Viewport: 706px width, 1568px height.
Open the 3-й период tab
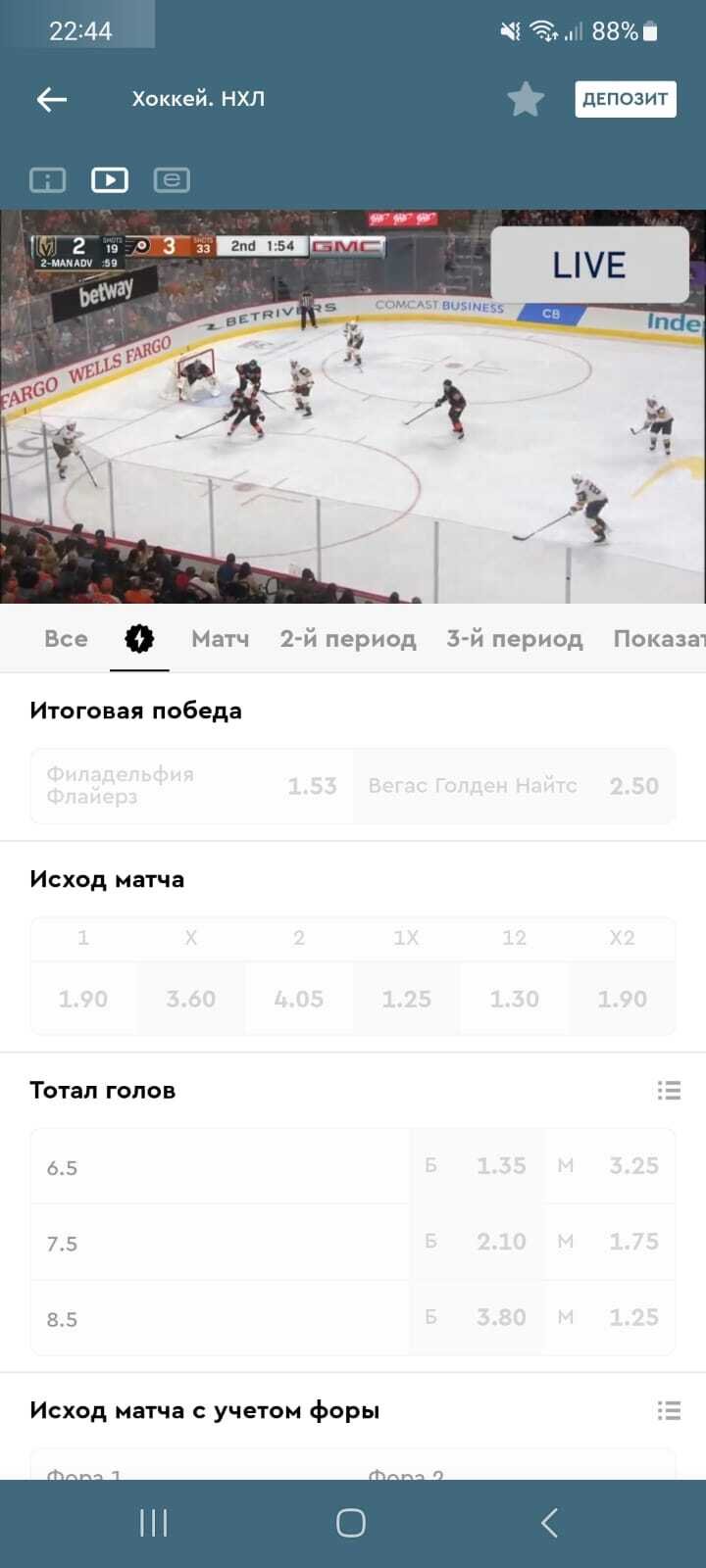[515, 639]
